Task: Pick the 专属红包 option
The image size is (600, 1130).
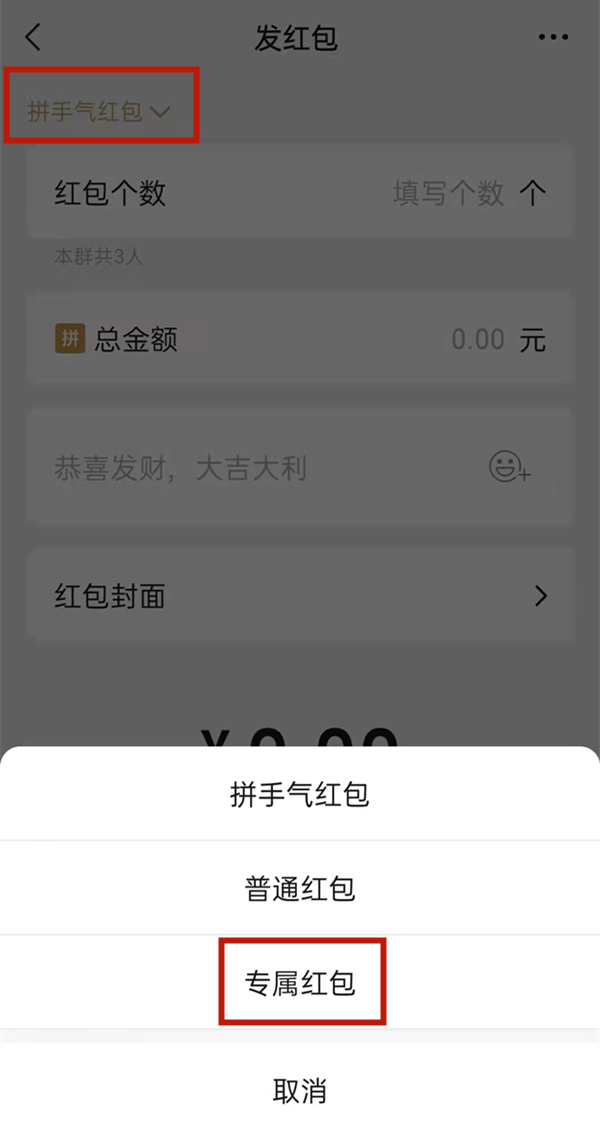Action: [301, 983]
